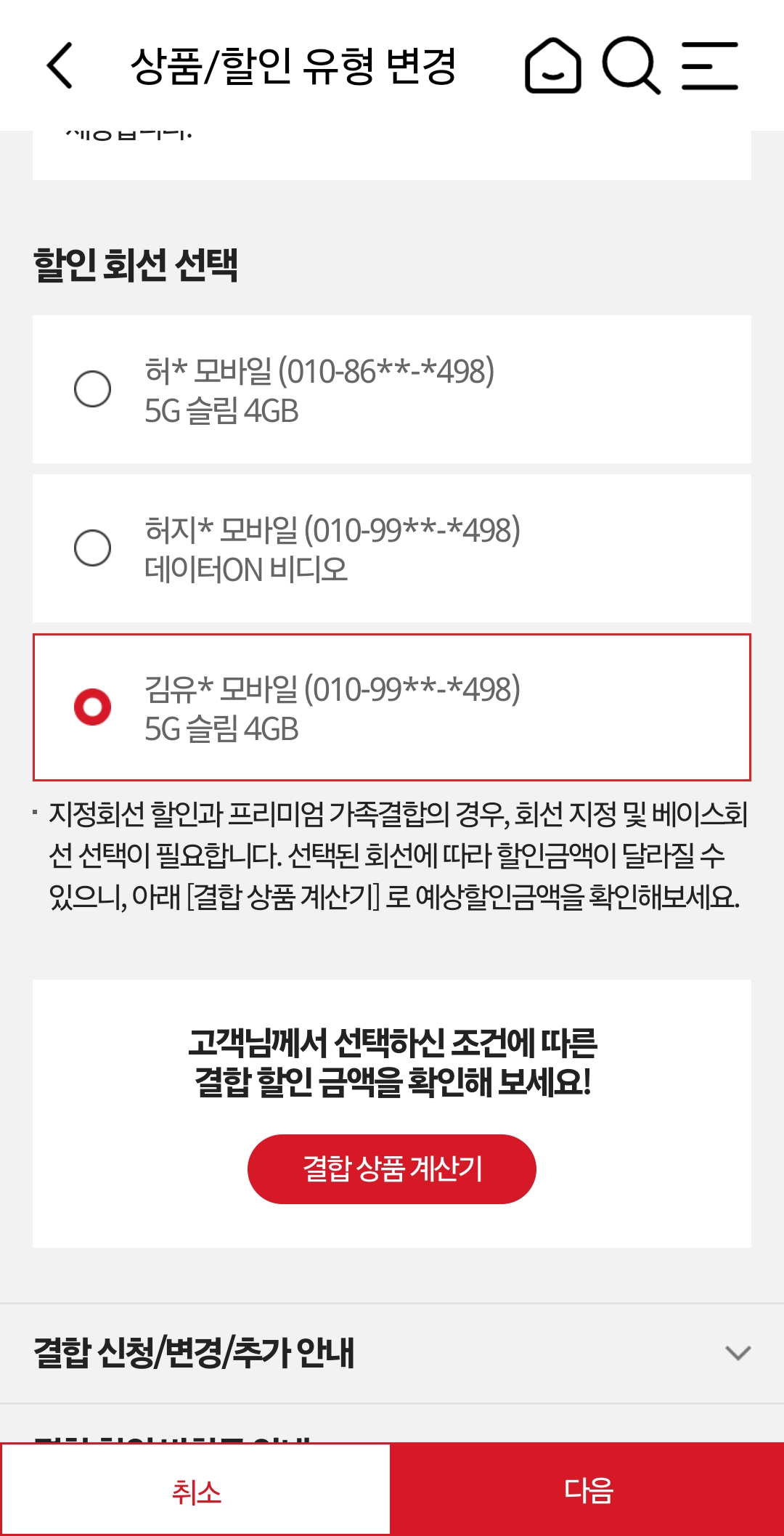Open the hamburger menu
Screen dimensions: 784x1536
[710, 65]
